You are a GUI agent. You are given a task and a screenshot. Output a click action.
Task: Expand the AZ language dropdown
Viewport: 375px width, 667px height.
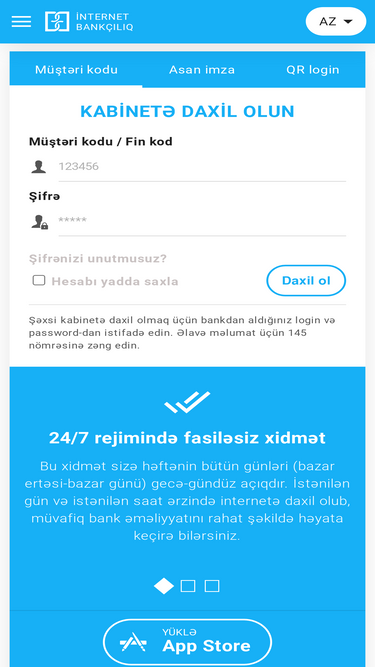pyautogui.click(x=335, y=21)
